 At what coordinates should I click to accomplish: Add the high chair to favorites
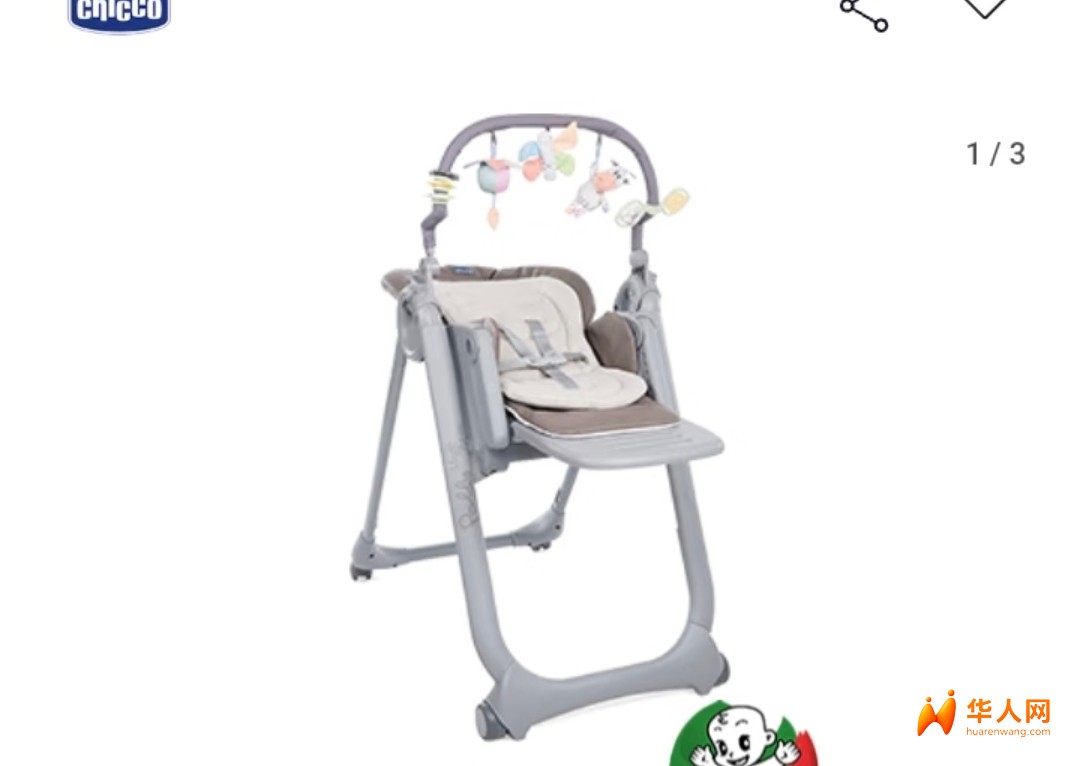[x=985, y=8]
